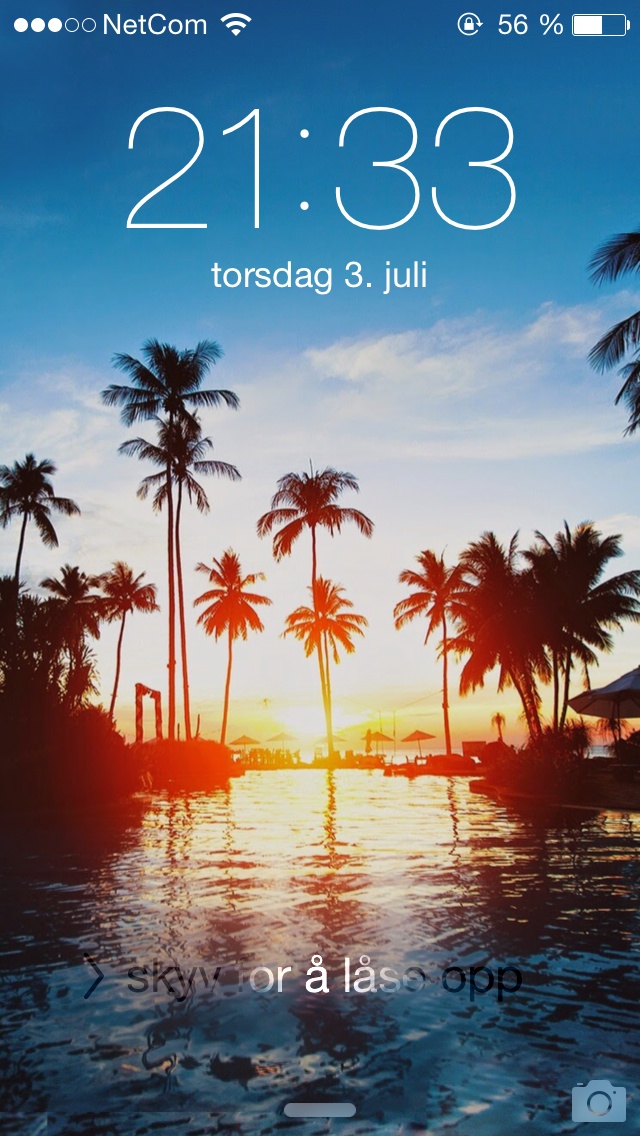Image resolution: width=640 pixels, height=1136 pixels.
Task: Tap the camera shortcut icon
Action: coord(598,1100)
